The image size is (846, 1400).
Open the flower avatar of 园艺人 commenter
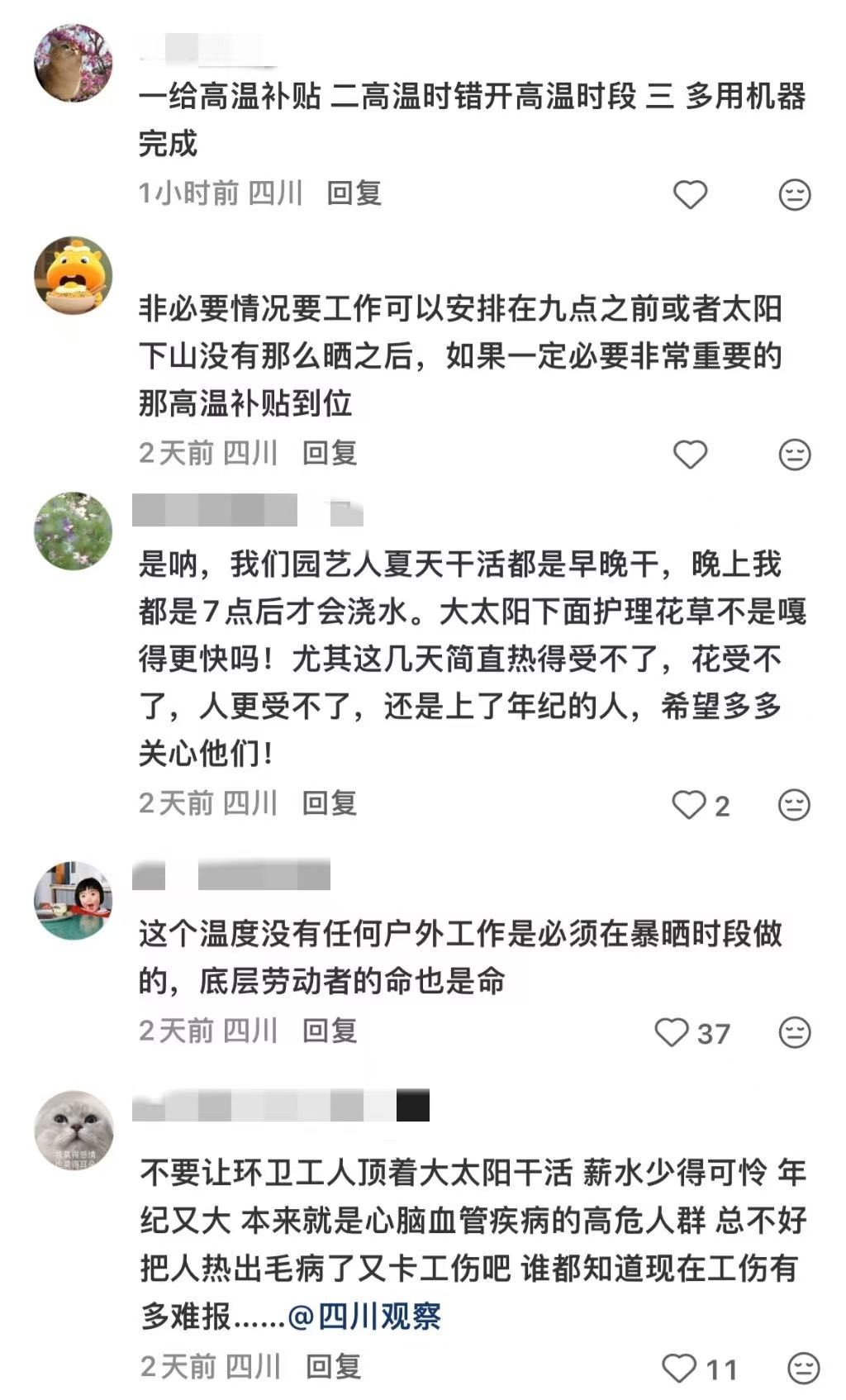[x=73, y=531]
